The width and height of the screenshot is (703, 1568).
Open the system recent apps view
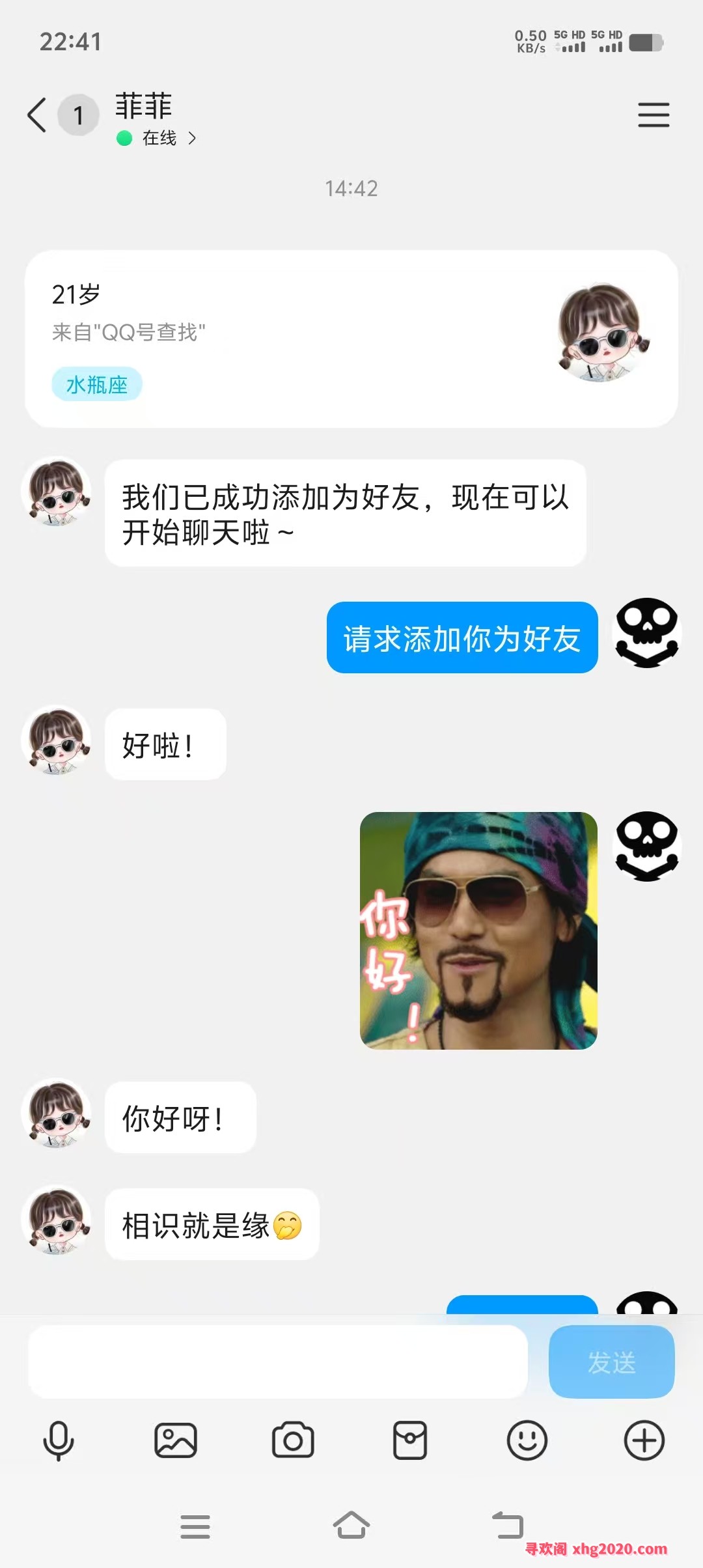pos(195,1526)
